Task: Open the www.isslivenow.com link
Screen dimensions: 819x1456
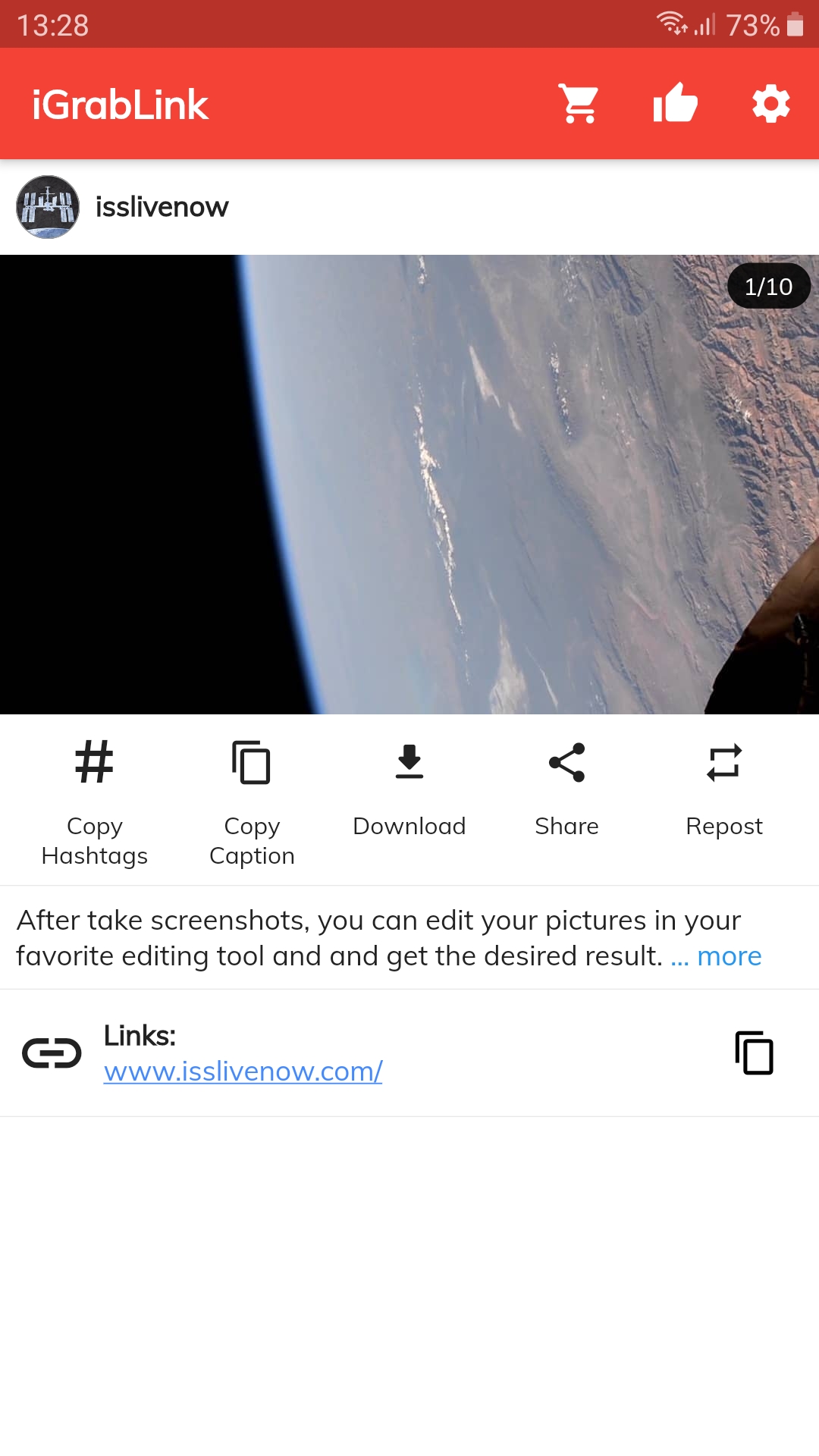Action: 243,1071
